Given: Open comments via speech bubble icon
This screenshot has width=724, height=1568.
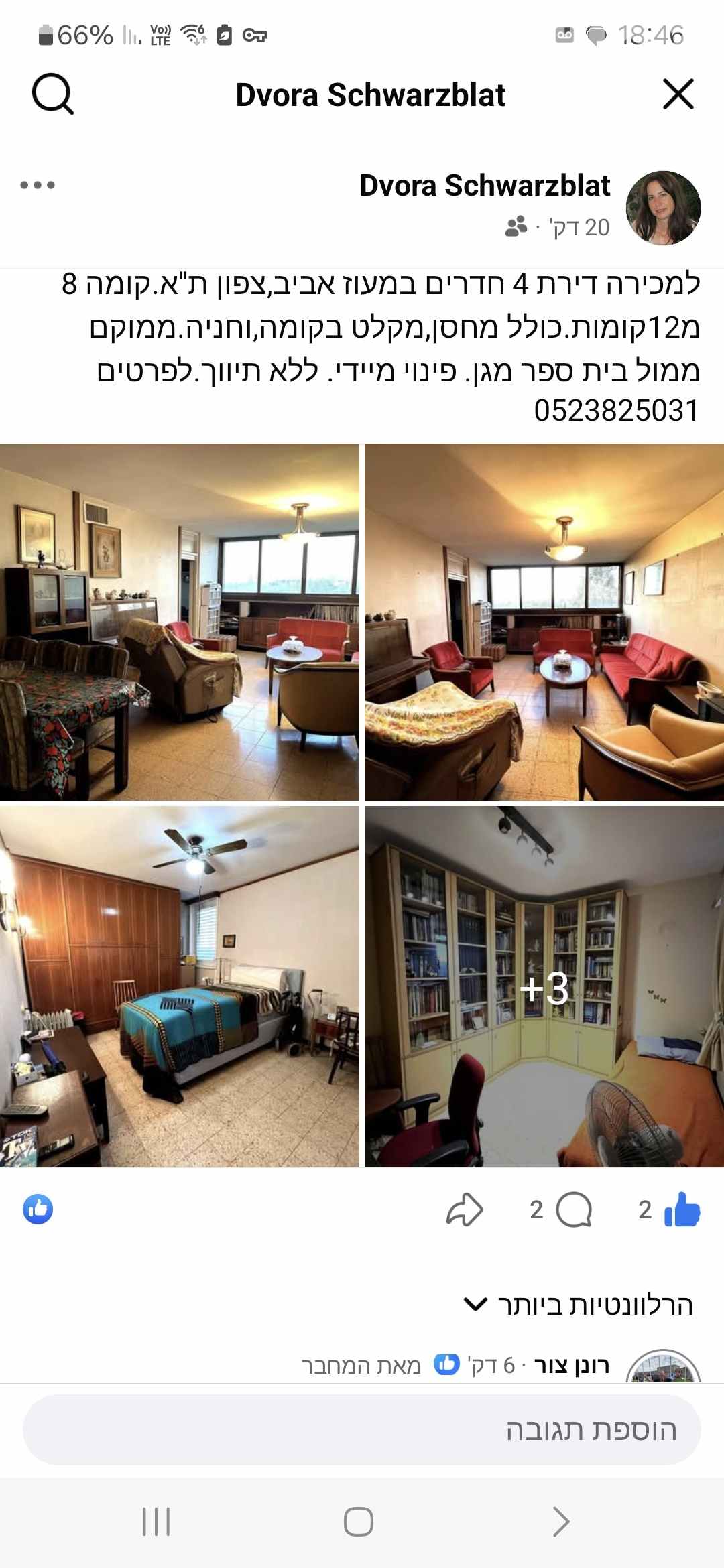Looking at the screenshot, I should tap(575, 1210).
